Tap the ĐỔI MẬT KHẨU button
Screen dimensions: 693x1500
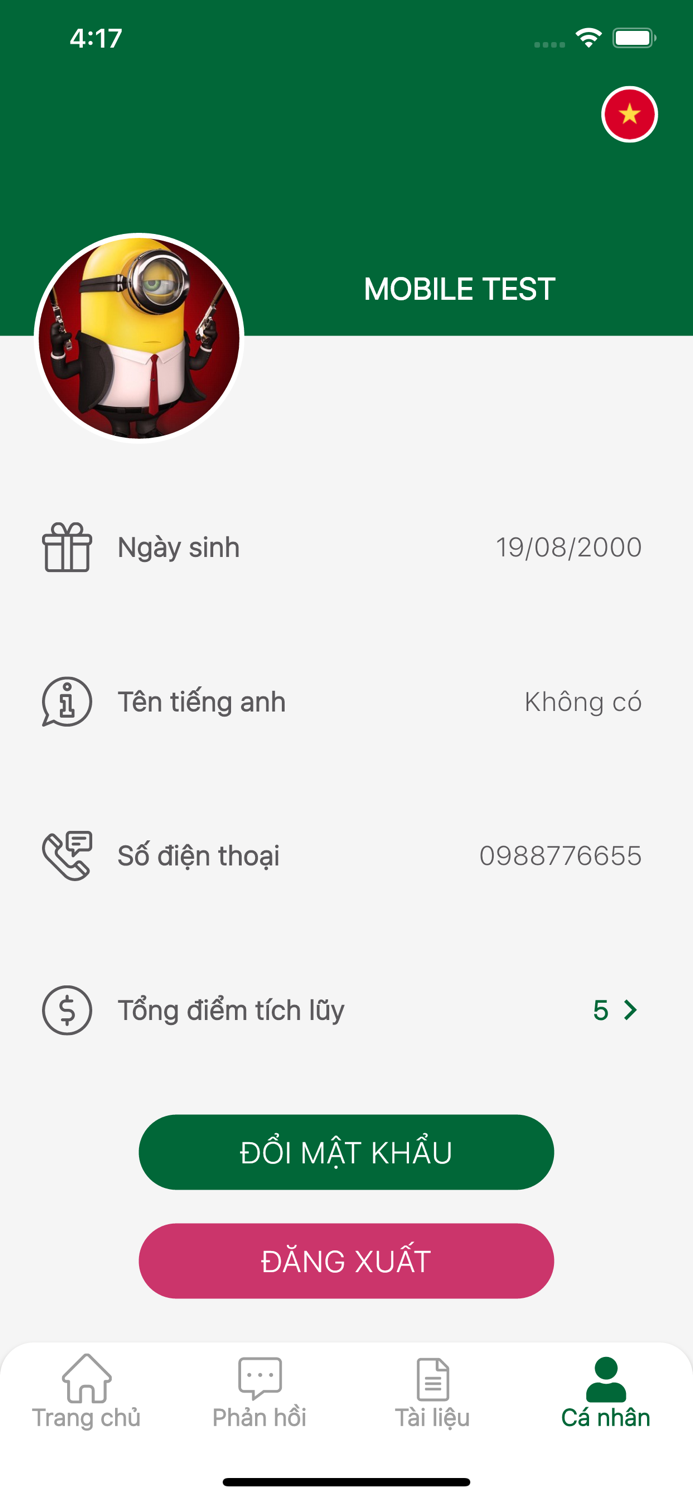point(346,1152)
